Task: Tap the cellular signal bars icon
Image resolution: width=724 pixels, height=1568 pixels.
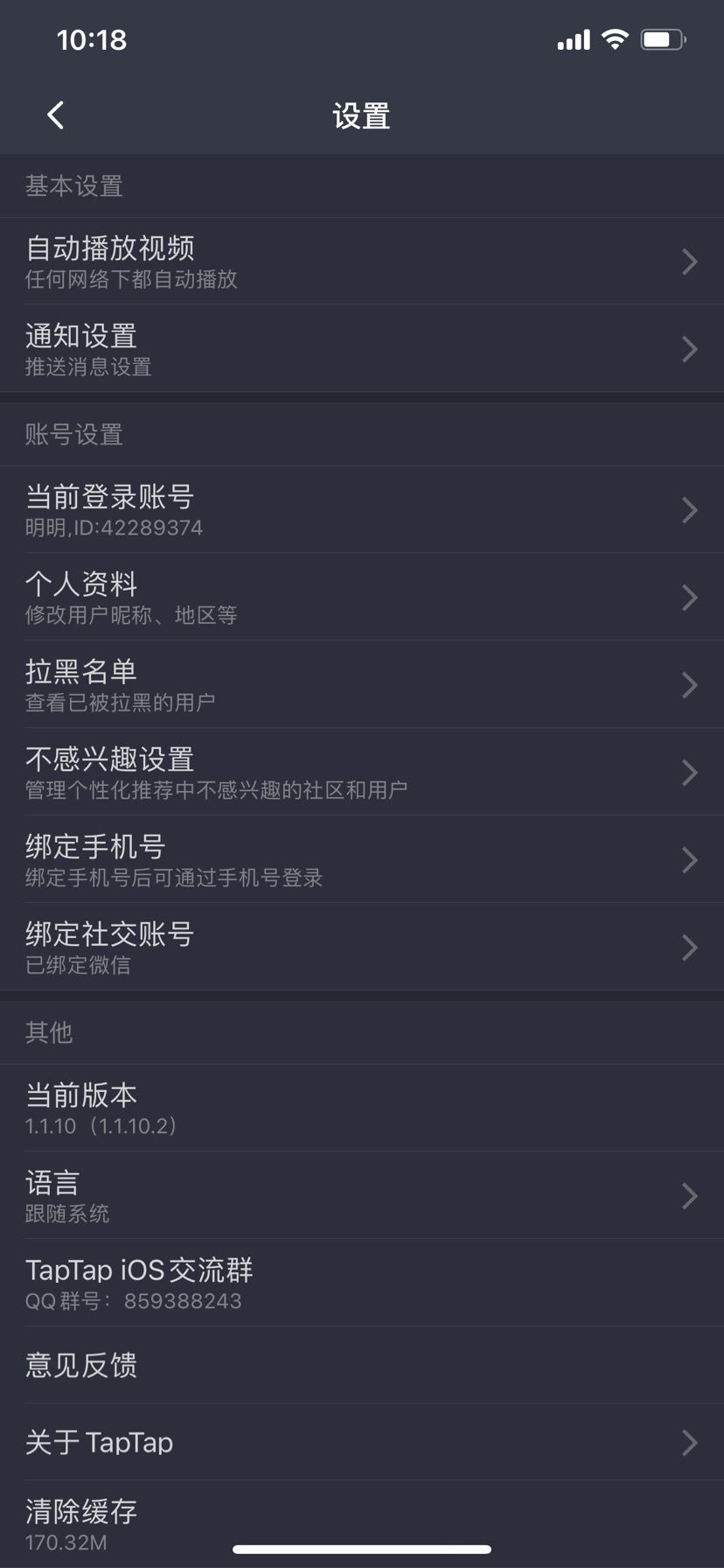Action: pyautogui.click(x=571, y=39)
